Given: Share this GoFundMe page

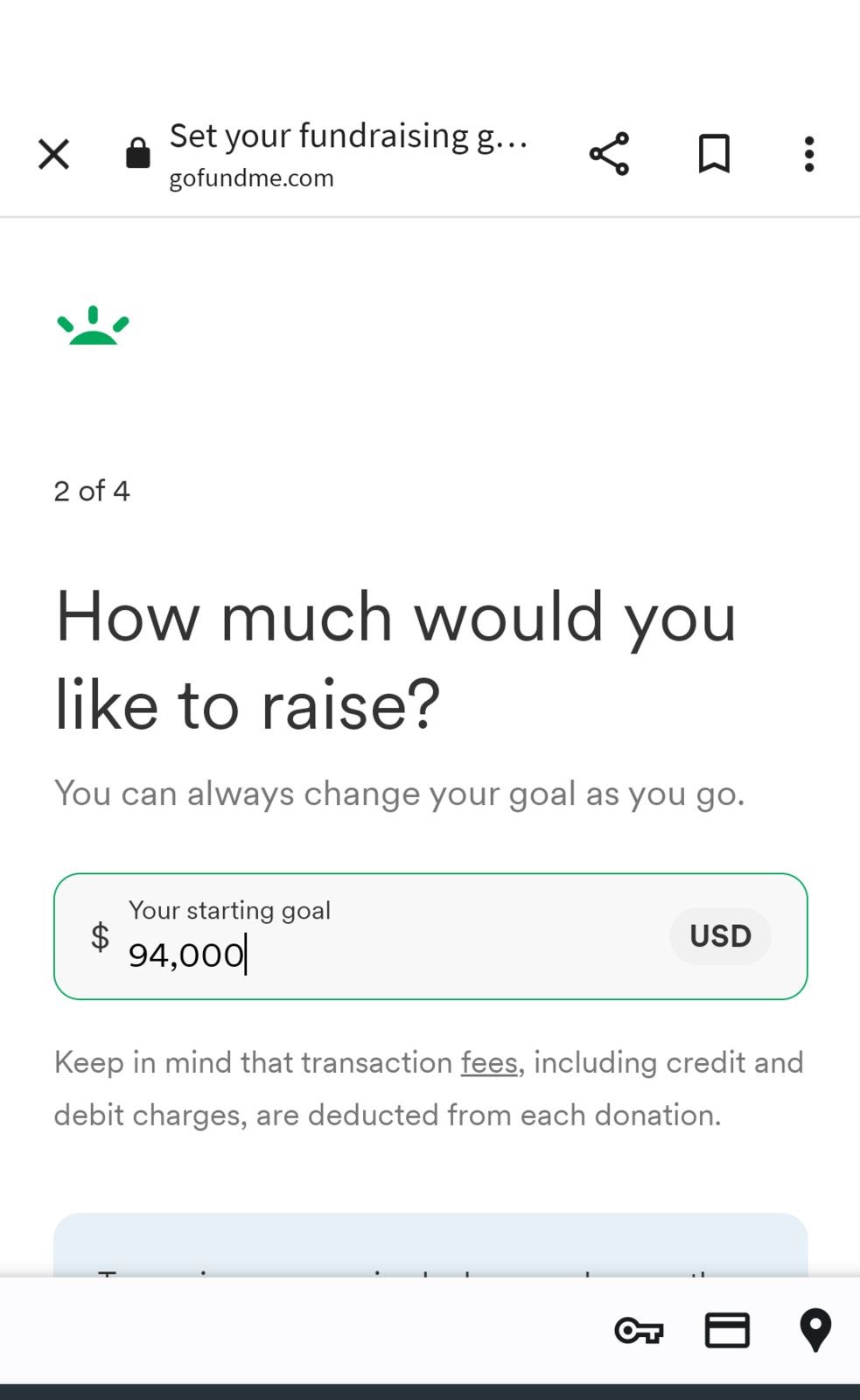Looking at the screenshot, I should tap(609, 154).
